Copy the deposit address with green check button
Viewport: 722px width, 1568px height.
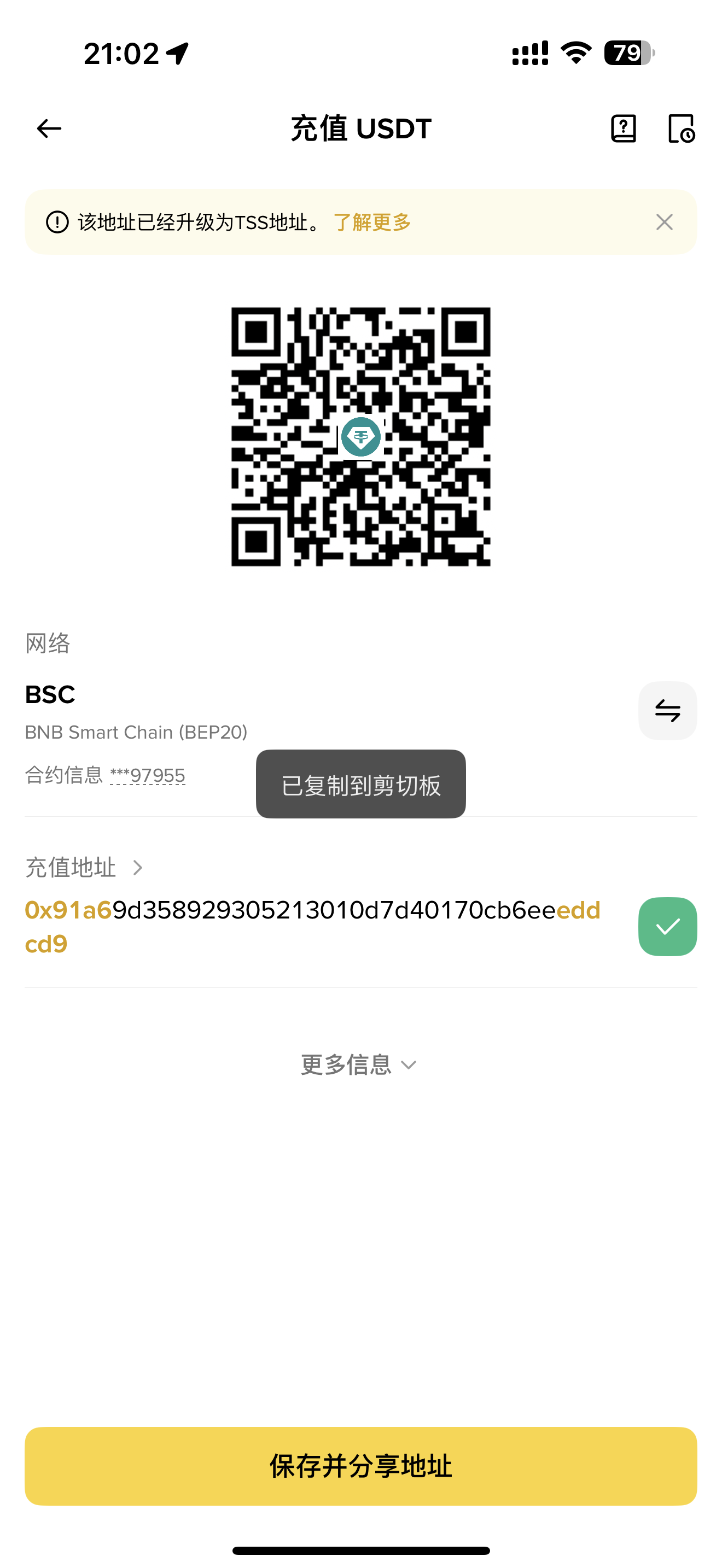(667, 927)
